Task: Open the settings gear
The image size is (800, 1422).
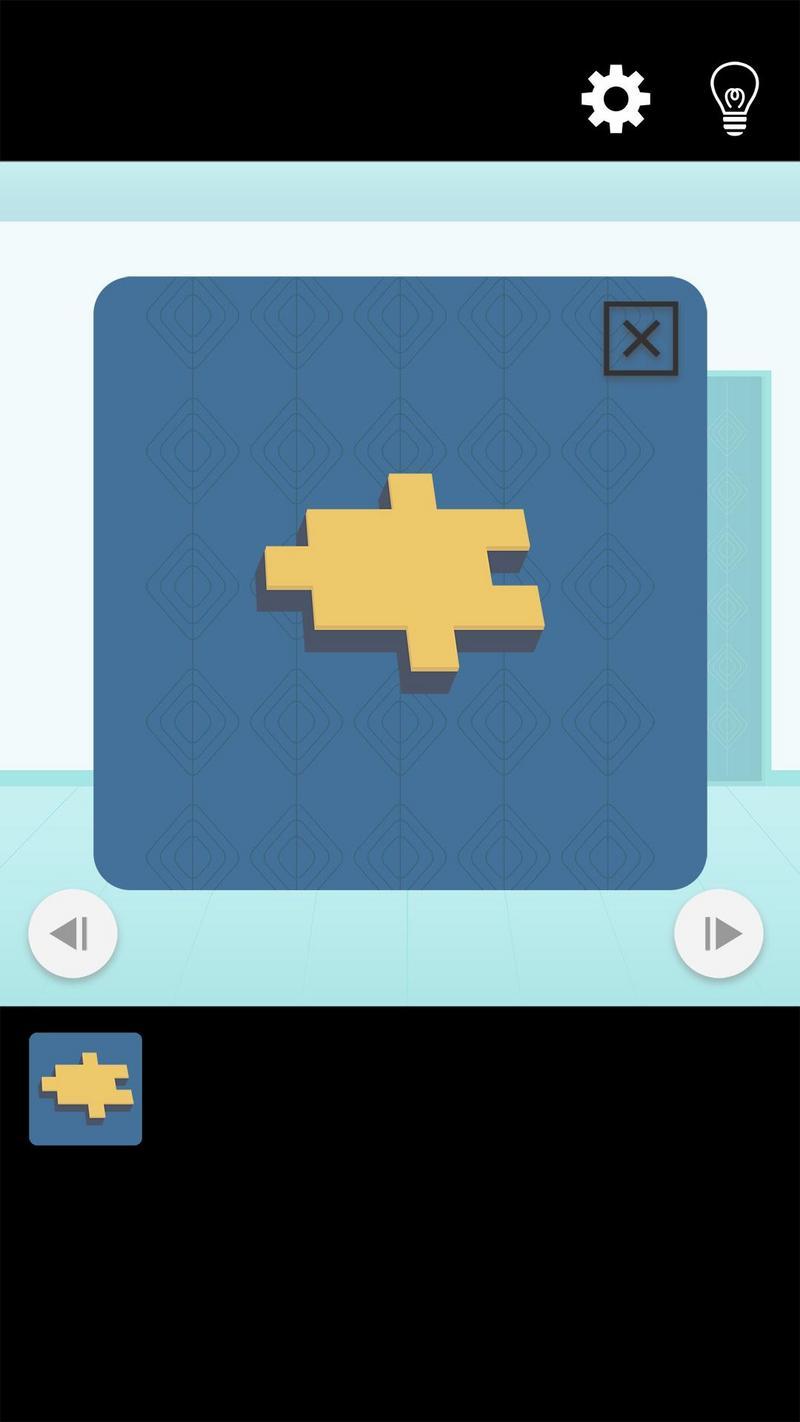Action: [616, 99]
